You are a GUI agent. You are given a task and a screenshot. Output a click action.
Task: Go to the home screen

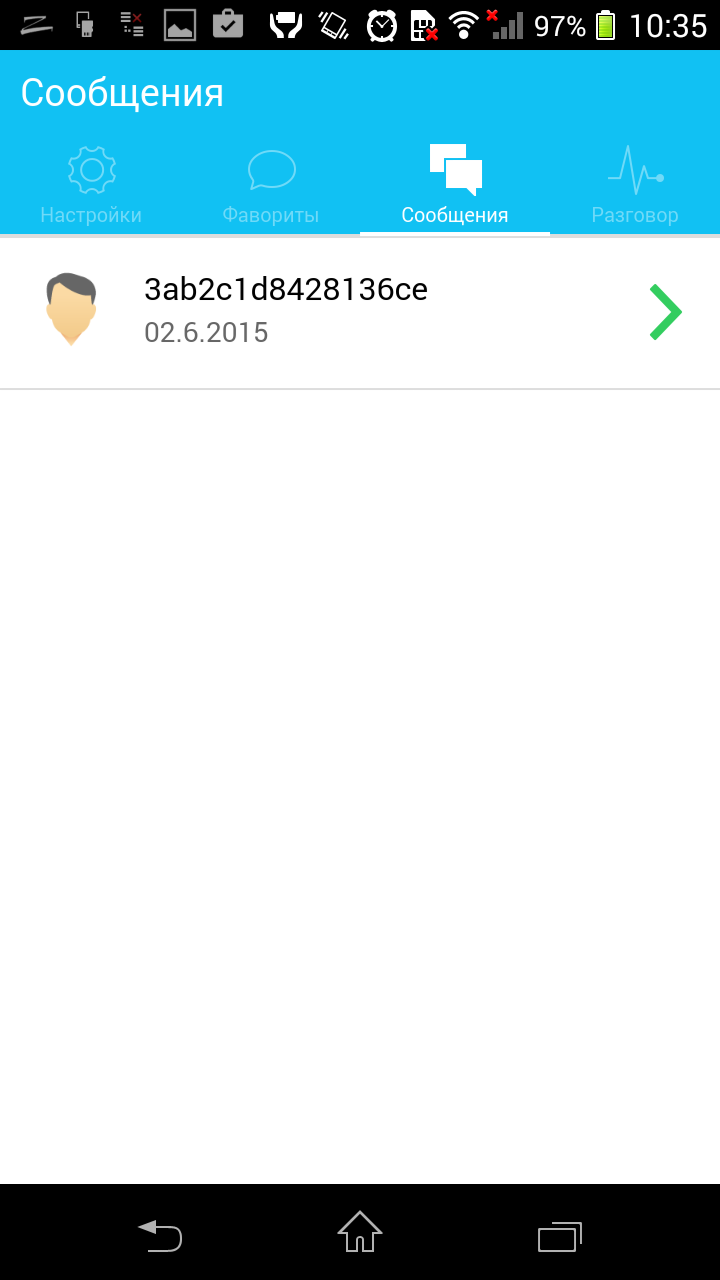click(x=360, y=1232)
